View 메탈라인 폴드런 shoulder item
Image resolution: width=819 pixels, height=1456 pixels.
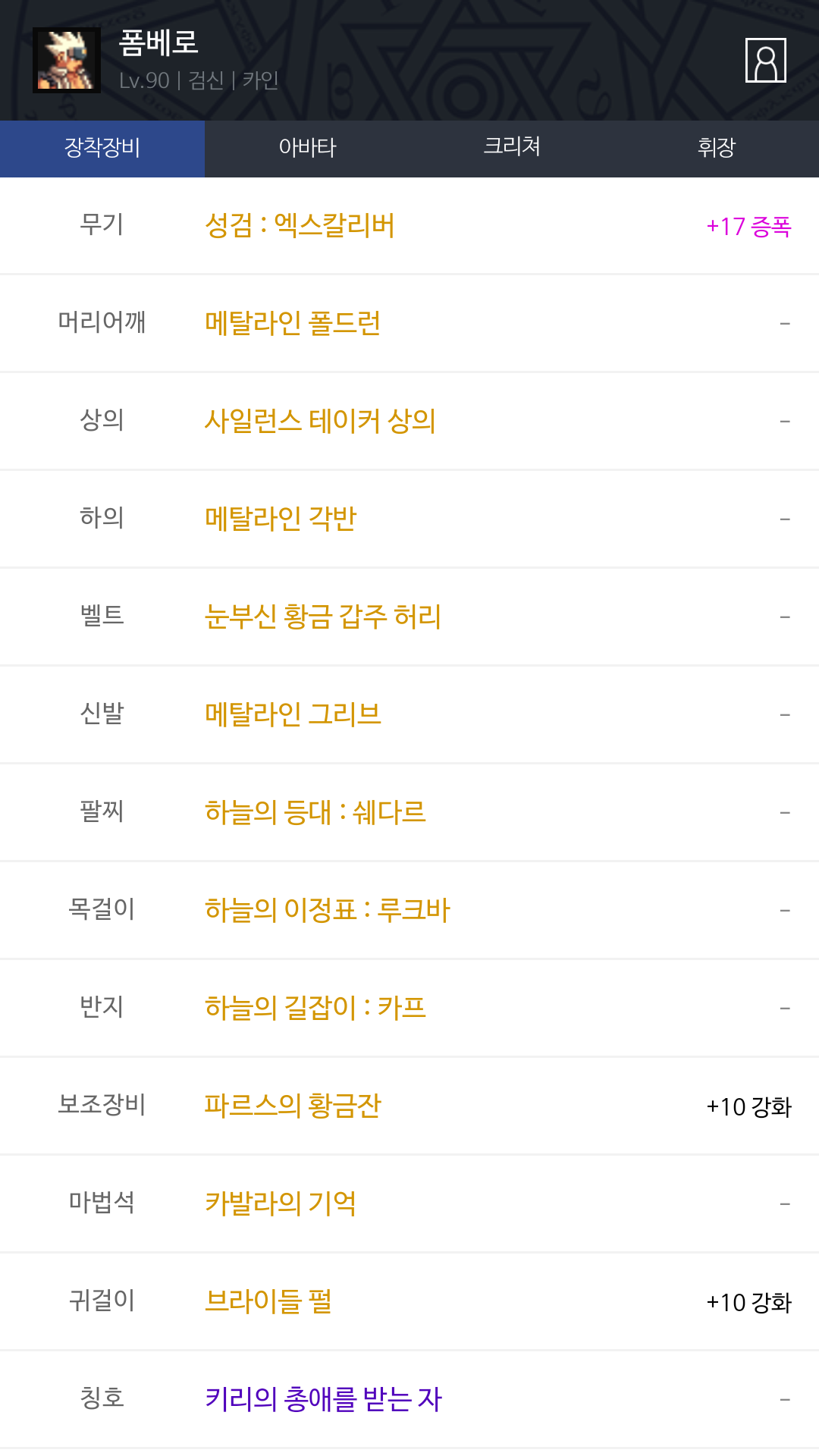(x=293, y=324)
